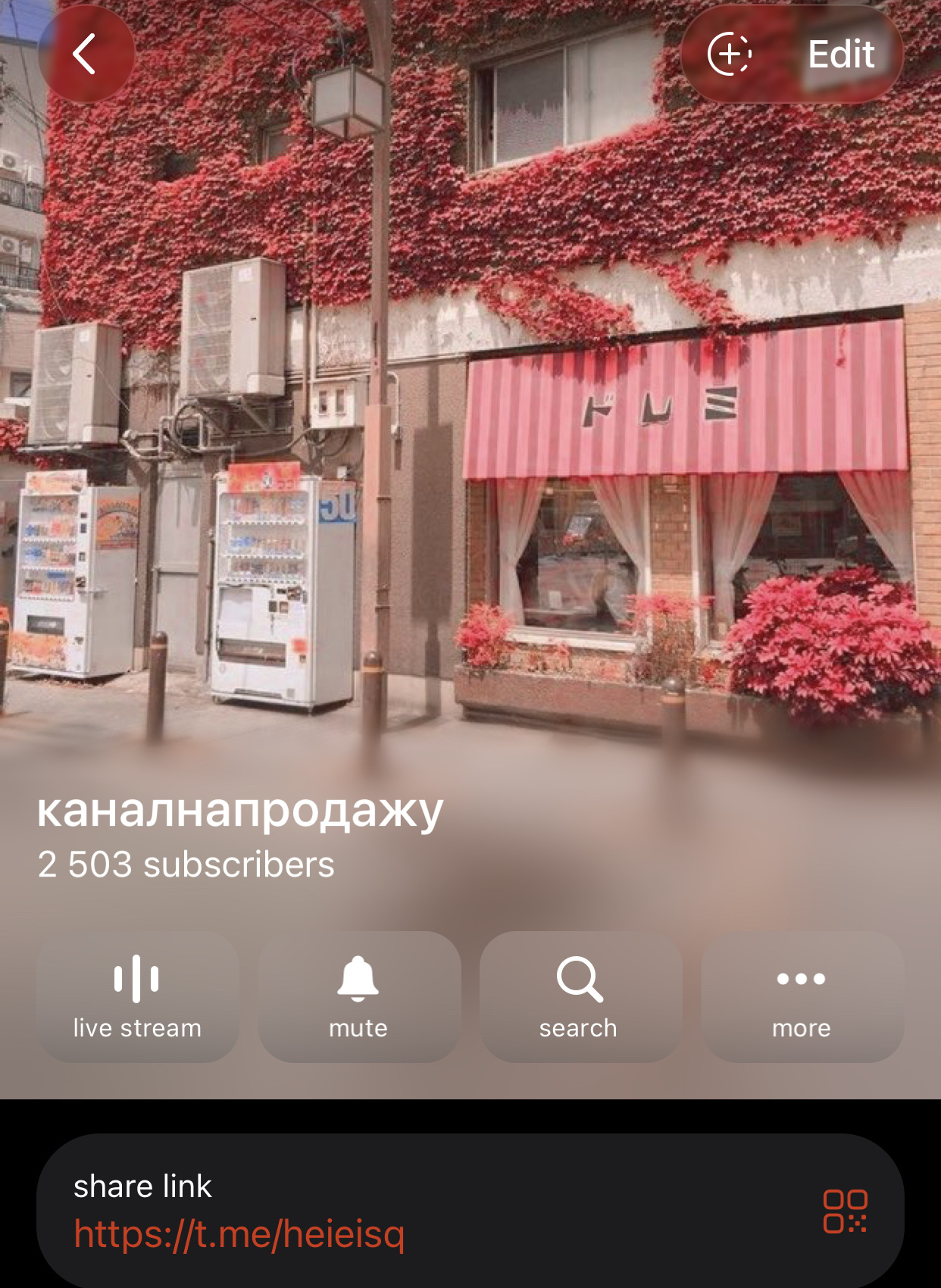The image size is (941, 1288).
Task: Mute channel notifications
Action: tap(358, 996)
